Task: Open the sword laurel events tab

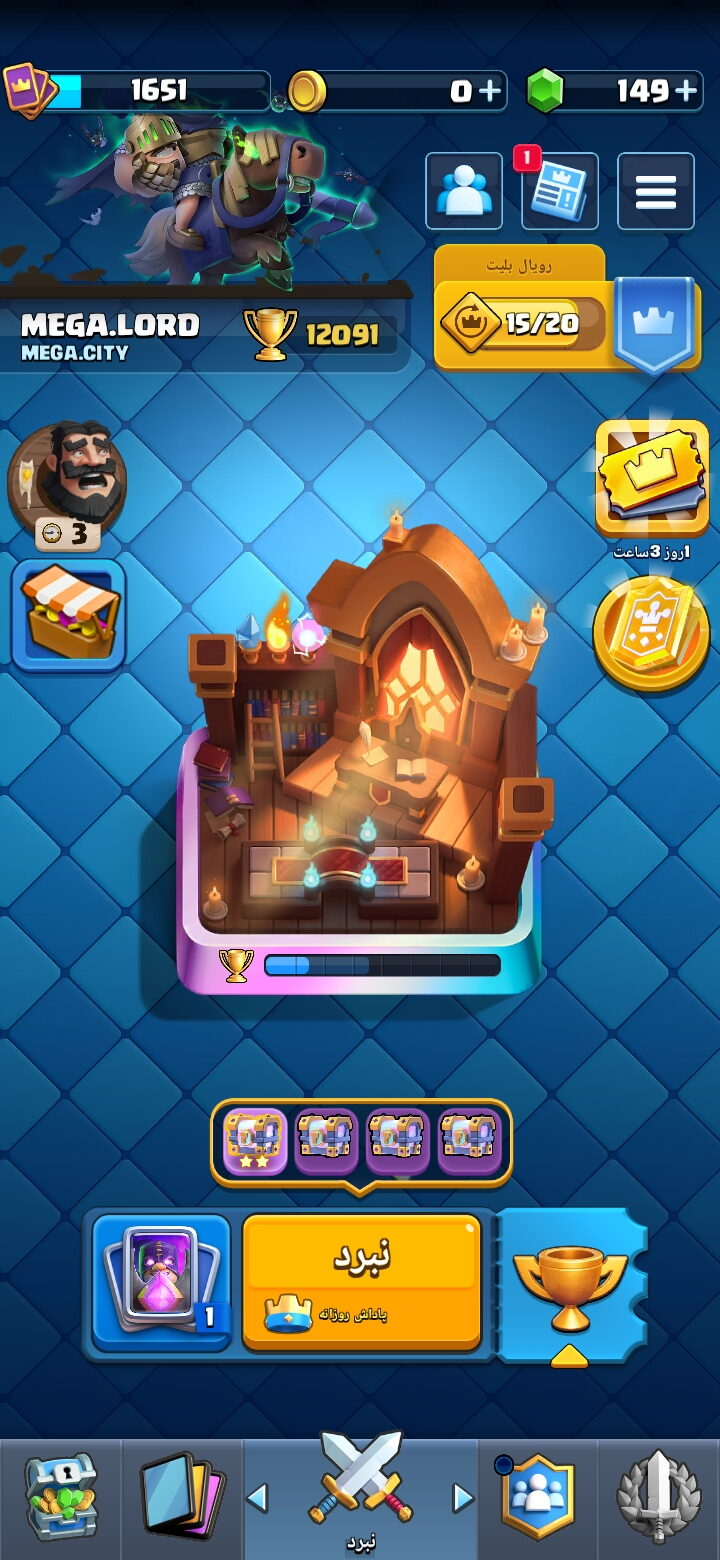Action: tap(658, 1498)
